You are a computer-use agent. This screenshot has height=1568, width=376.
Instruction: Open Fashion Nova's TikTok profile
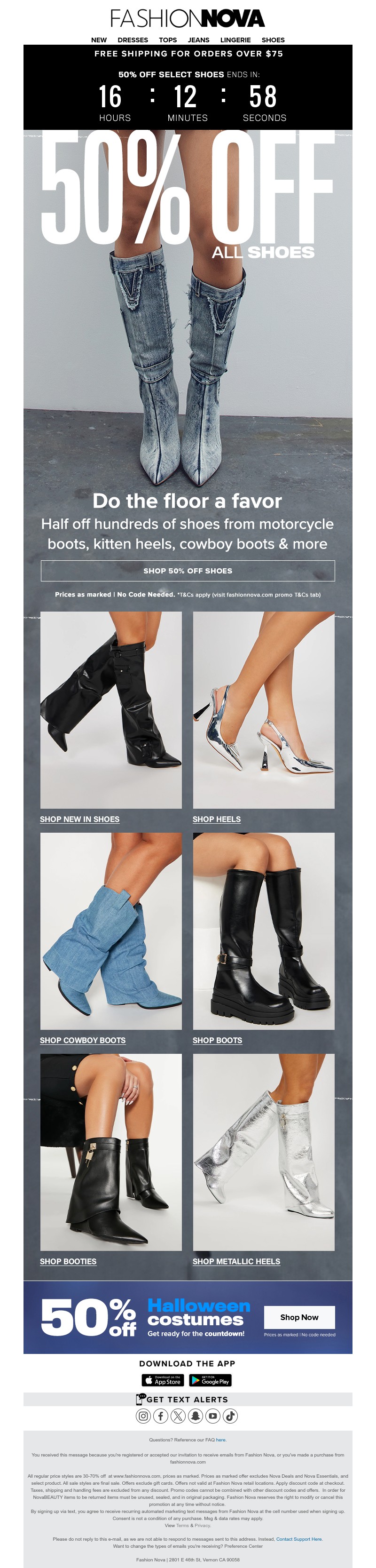click(x=230, y=1416)
